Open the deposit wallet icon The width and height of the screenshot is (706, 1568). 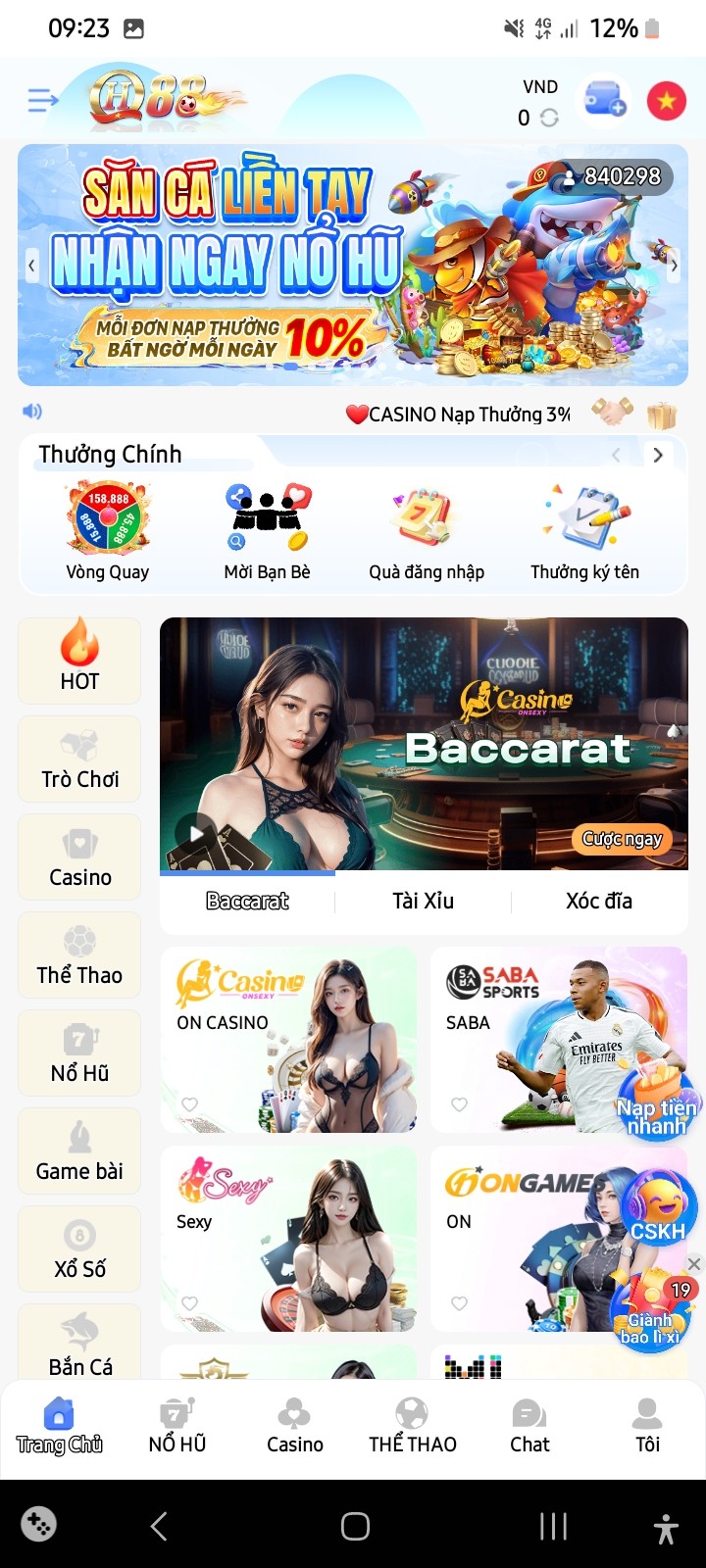pyautogui.click(x=604, y=100)
